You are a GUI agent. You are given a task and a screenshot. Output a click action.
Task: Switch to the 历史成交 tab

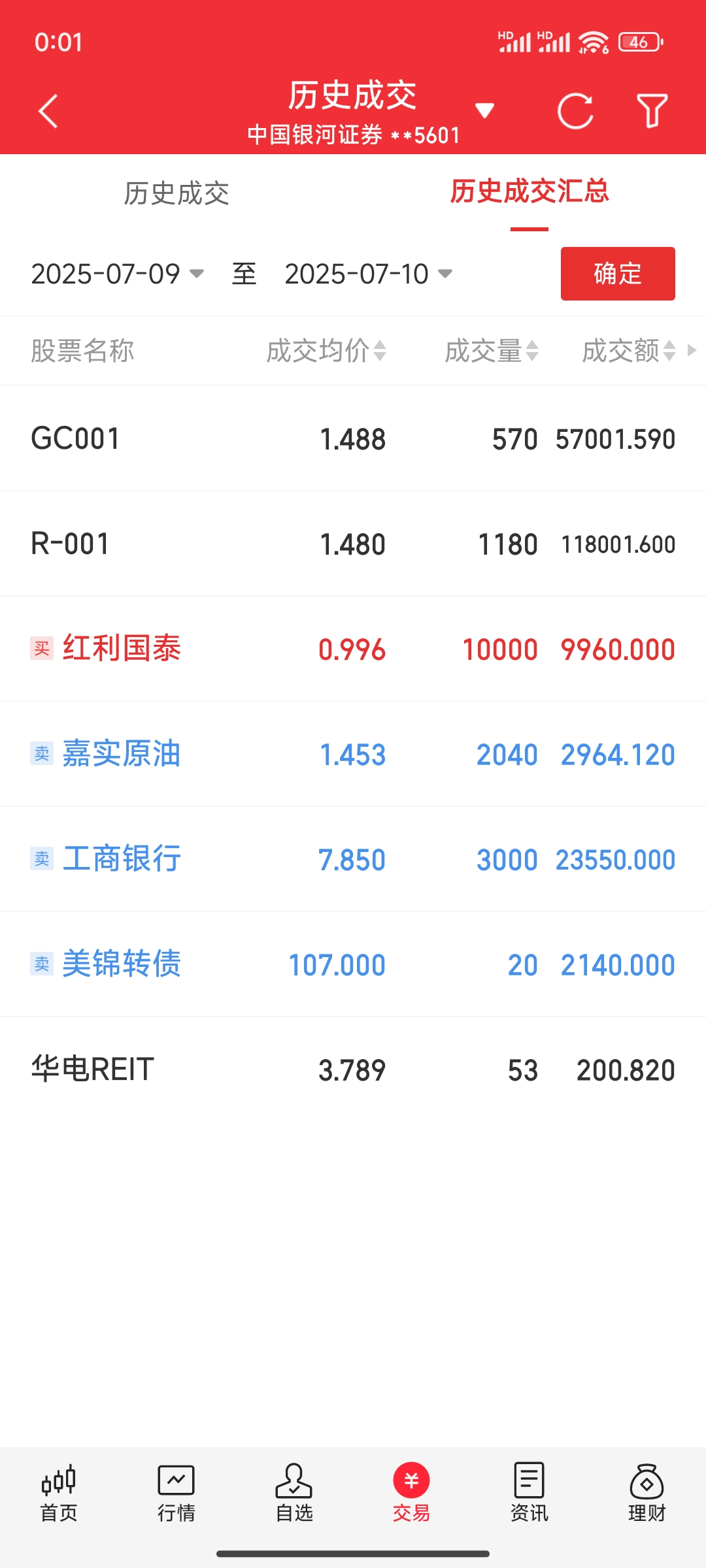176,193
